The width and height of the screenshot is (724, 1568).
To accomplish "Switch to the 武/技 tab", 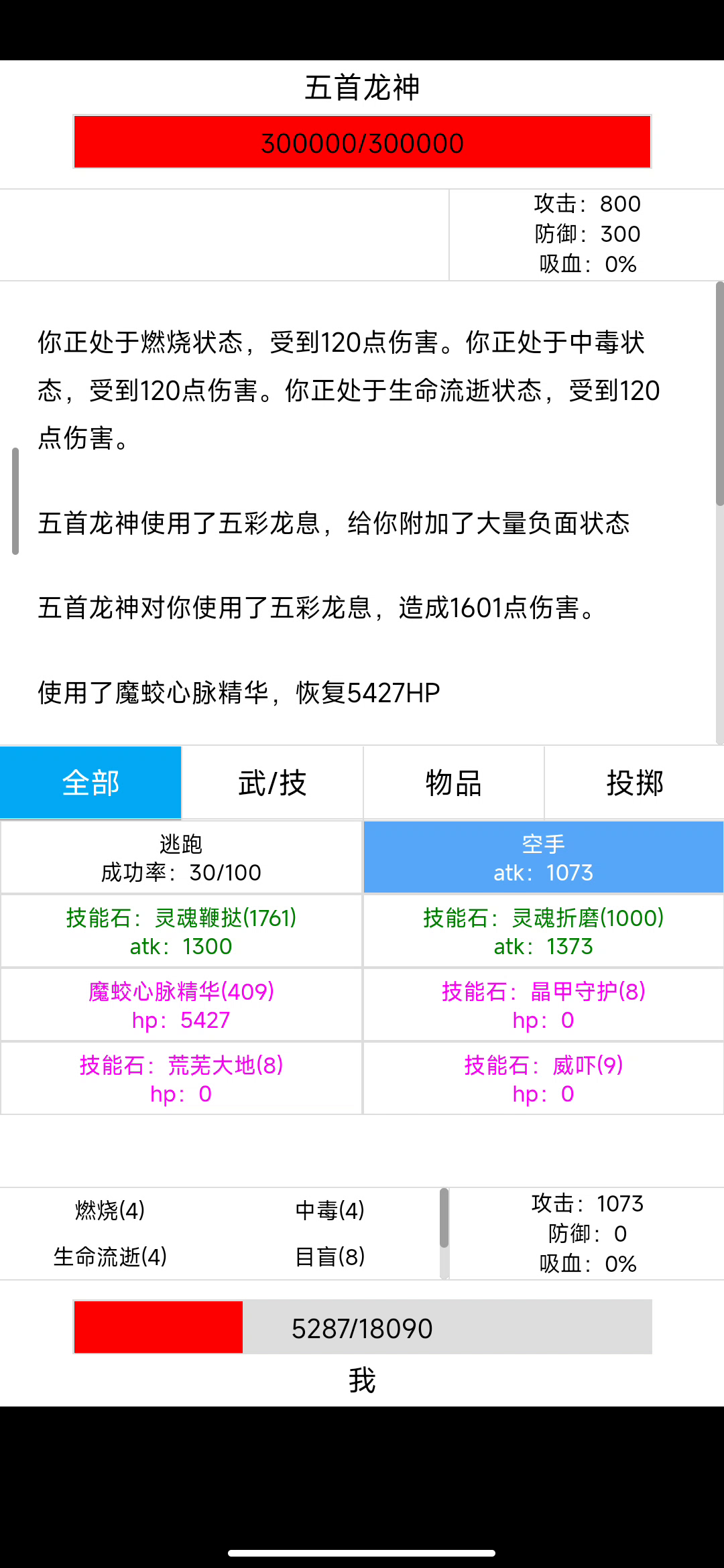I will (272, 783).
